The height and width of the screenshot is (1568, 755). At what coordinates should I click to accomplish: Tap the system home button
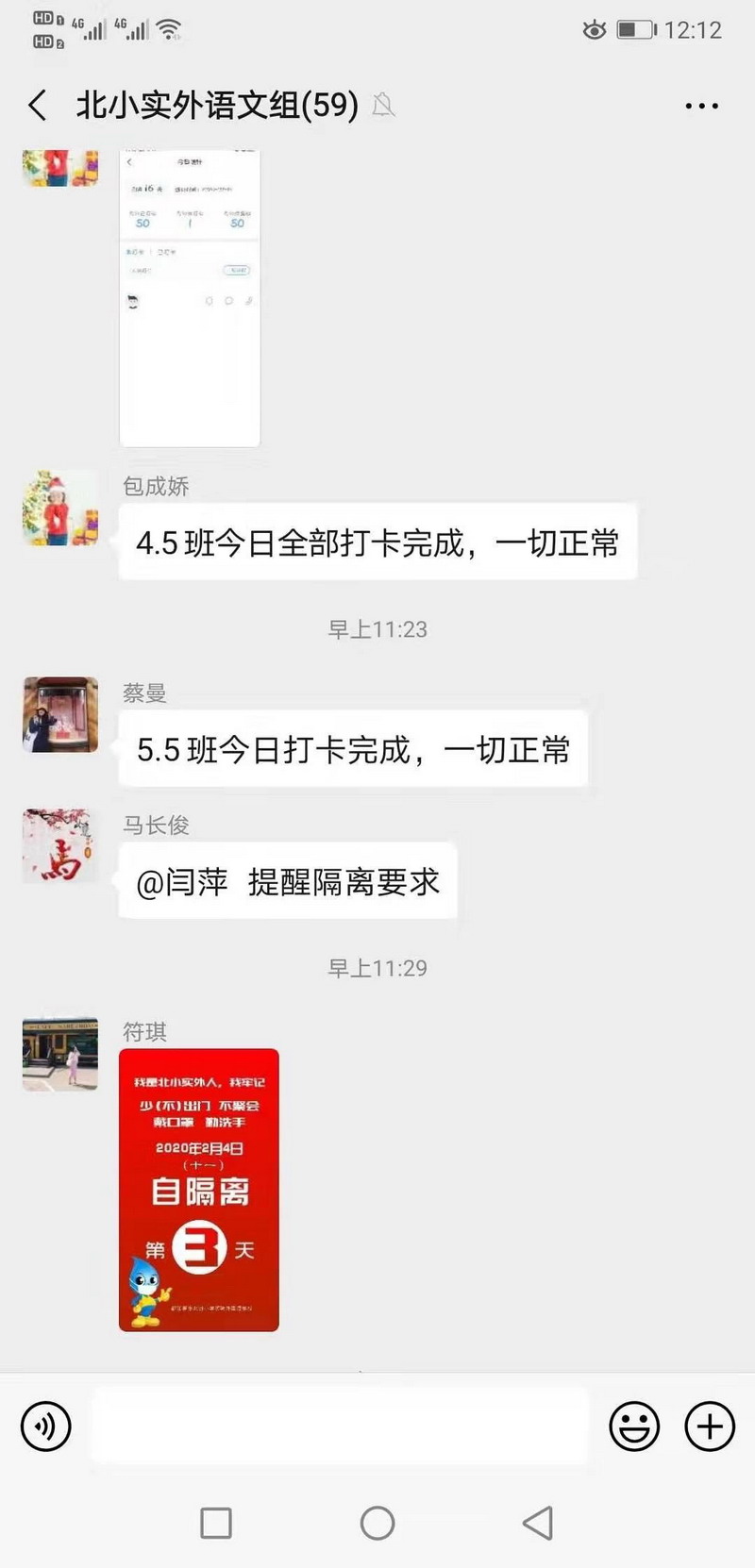pos(377,1523)
